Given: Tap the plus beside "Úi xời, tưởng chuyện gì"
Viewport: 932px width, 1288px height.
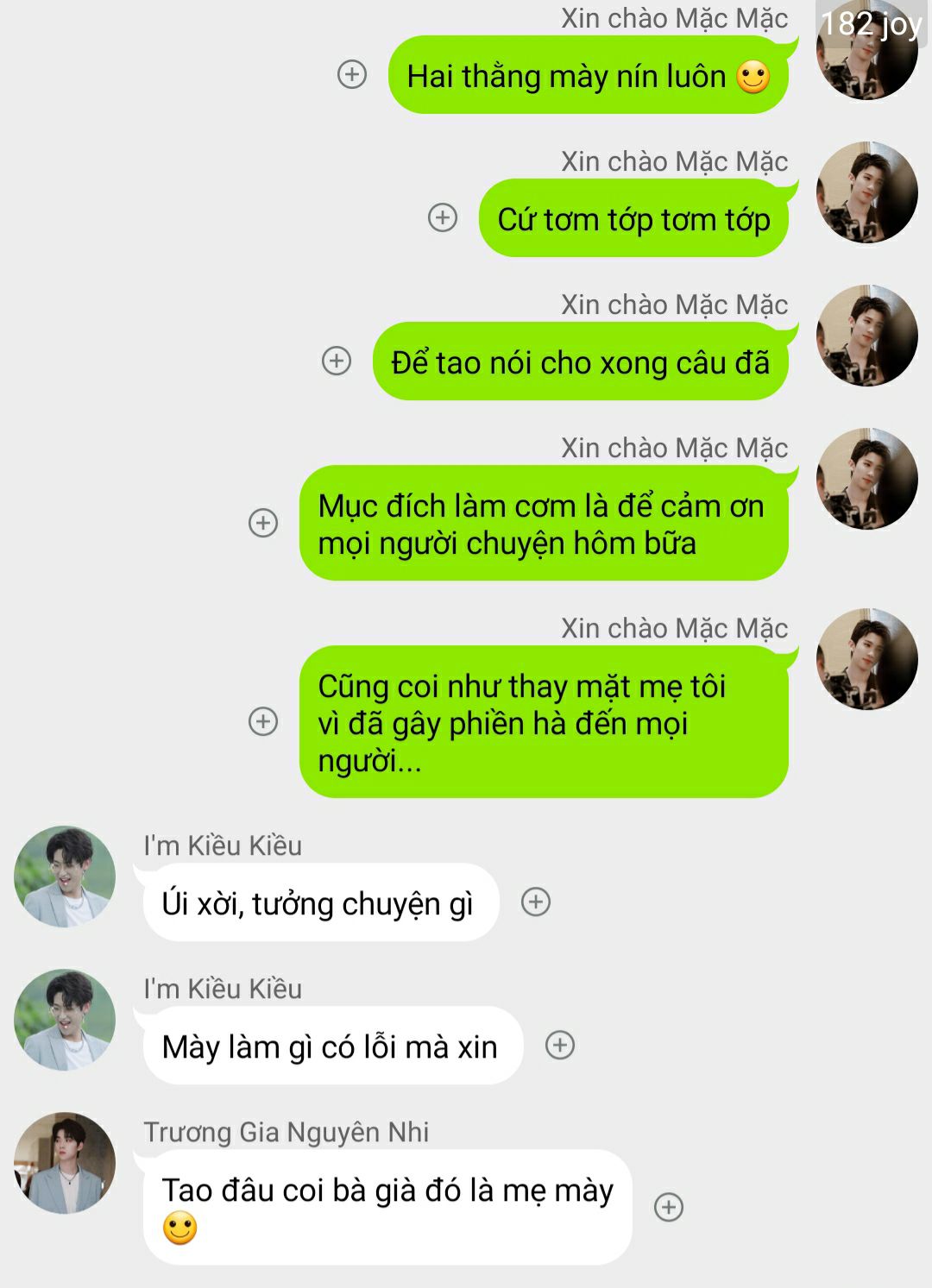Looking at the screenshot, I should (536, 902).
